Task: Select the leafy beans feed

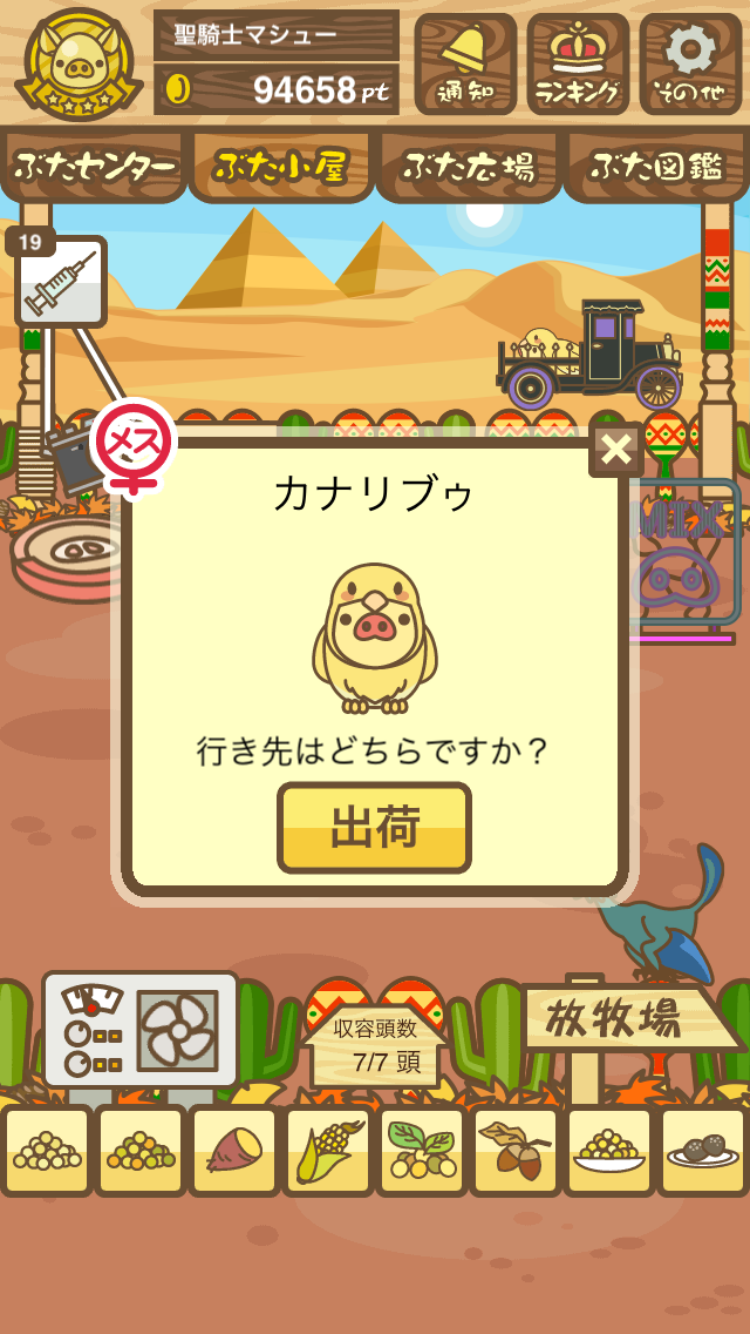Action: tap(421, 1151)
